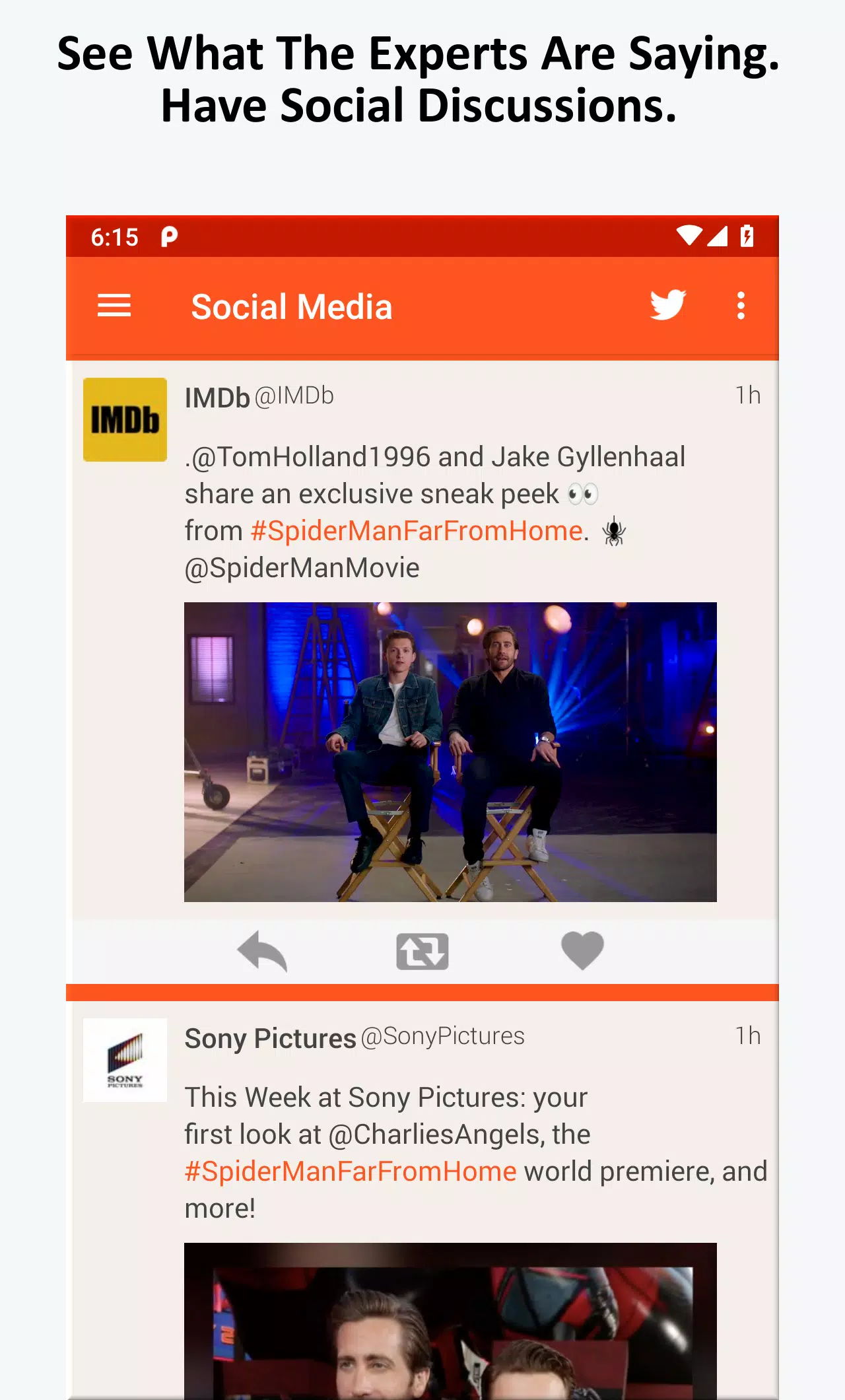Open #SpiderManFarFromHome hashtag in Sony Pictures tweet

(351, 1172)
